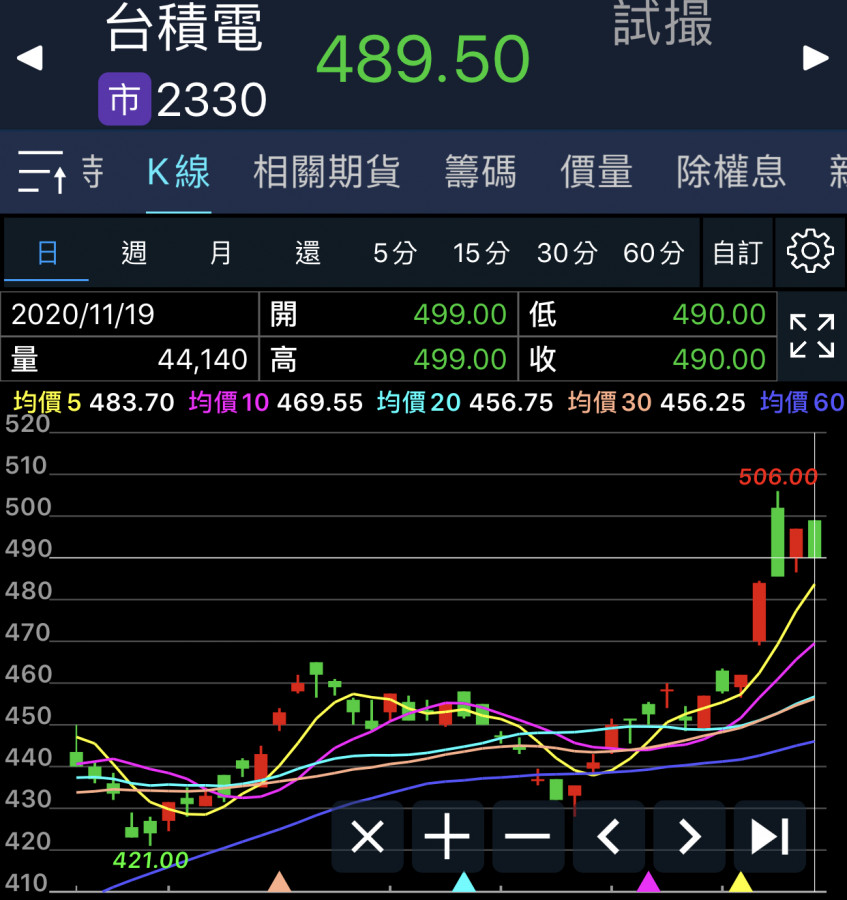The height and width of the screenshot is (900, 847).
Task: Open chart settings gear
Action: coord(810,251)
